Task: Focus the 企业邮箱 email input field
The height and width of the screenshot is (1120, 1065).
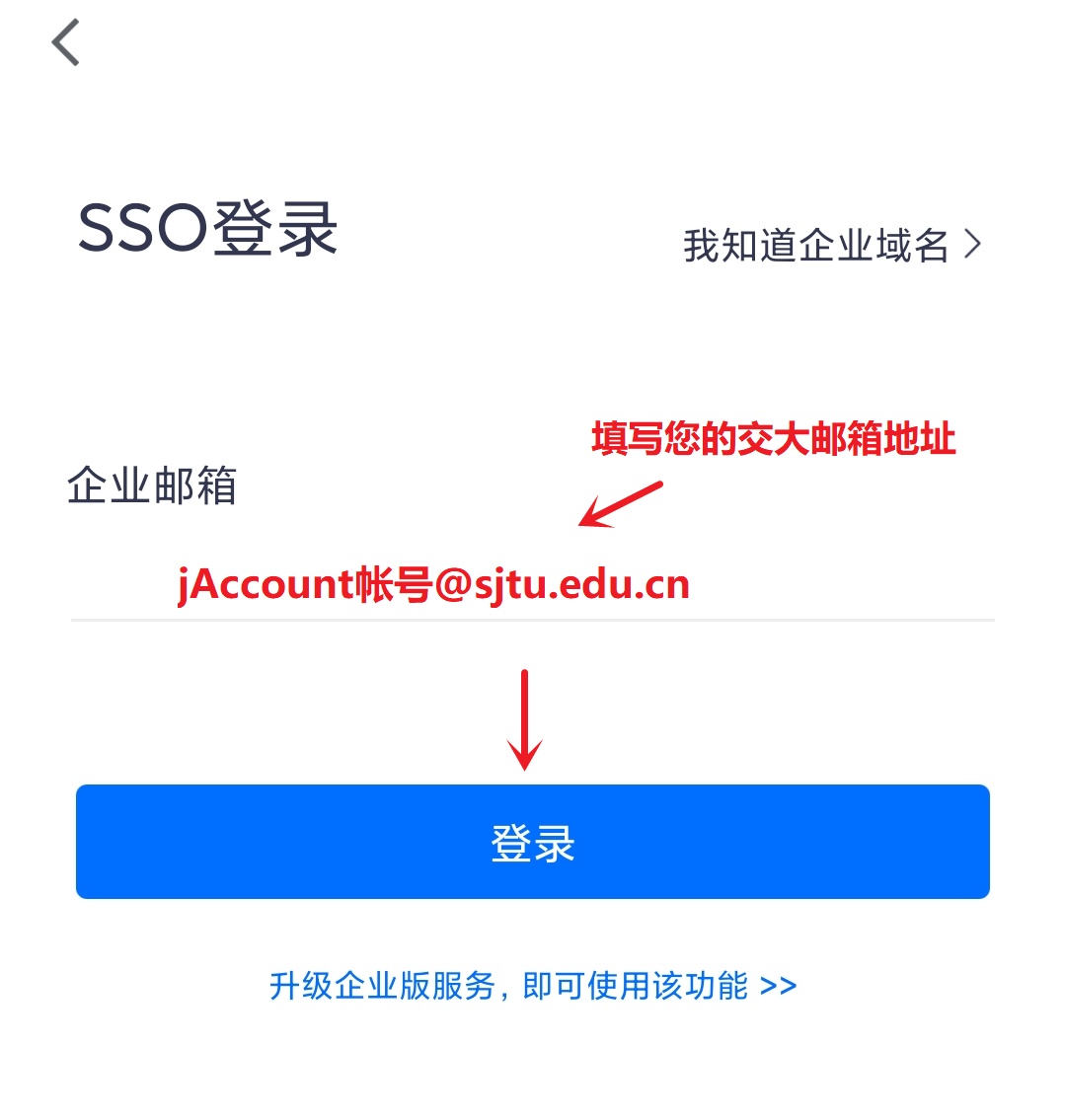Action: click(x=532, y=586)
